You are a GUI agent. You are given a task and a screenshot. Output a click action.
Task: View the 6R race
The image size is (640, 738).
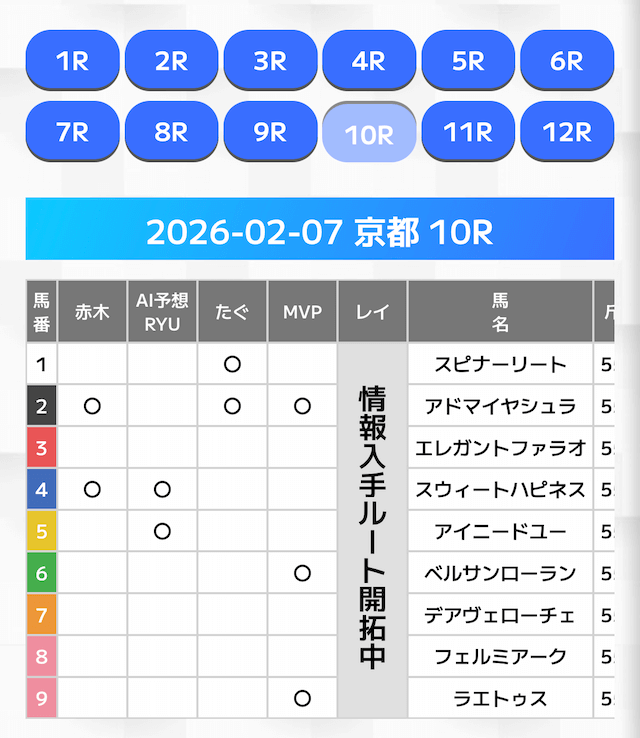pos(567,61)
